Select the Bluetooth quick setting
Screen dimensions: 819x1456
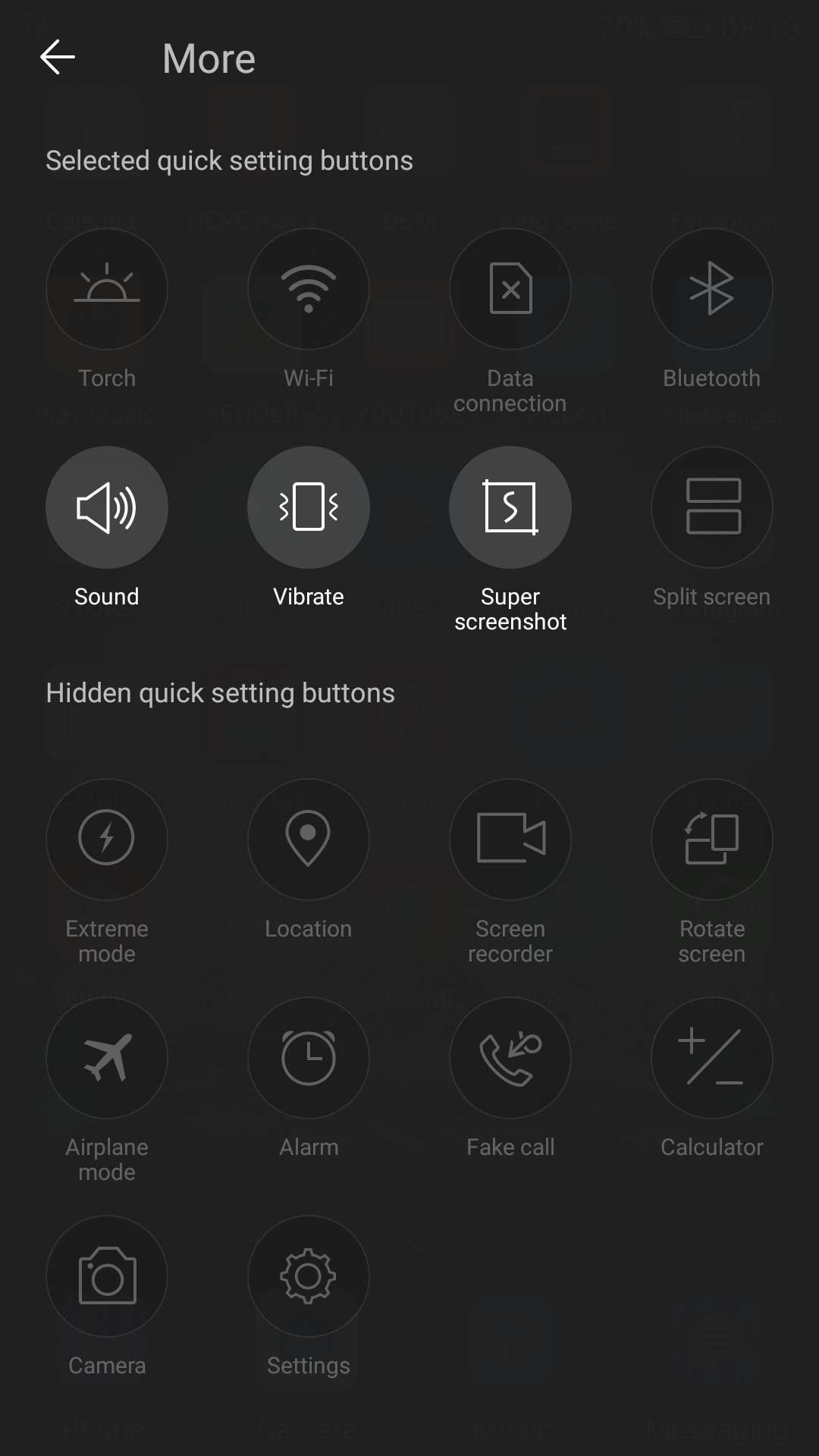711,289
